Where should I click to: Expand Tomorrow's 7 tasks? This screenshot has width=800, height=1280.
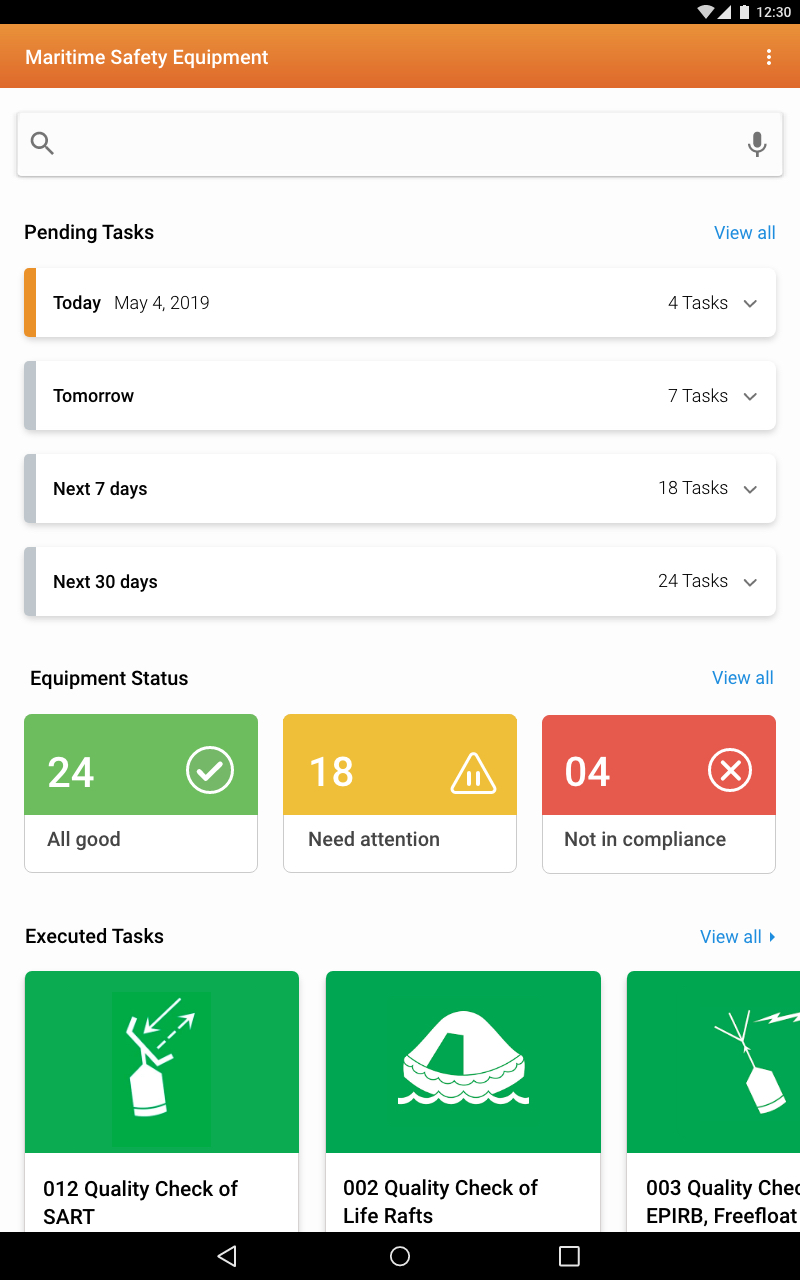pyautogui.click(x=400, y=396)
